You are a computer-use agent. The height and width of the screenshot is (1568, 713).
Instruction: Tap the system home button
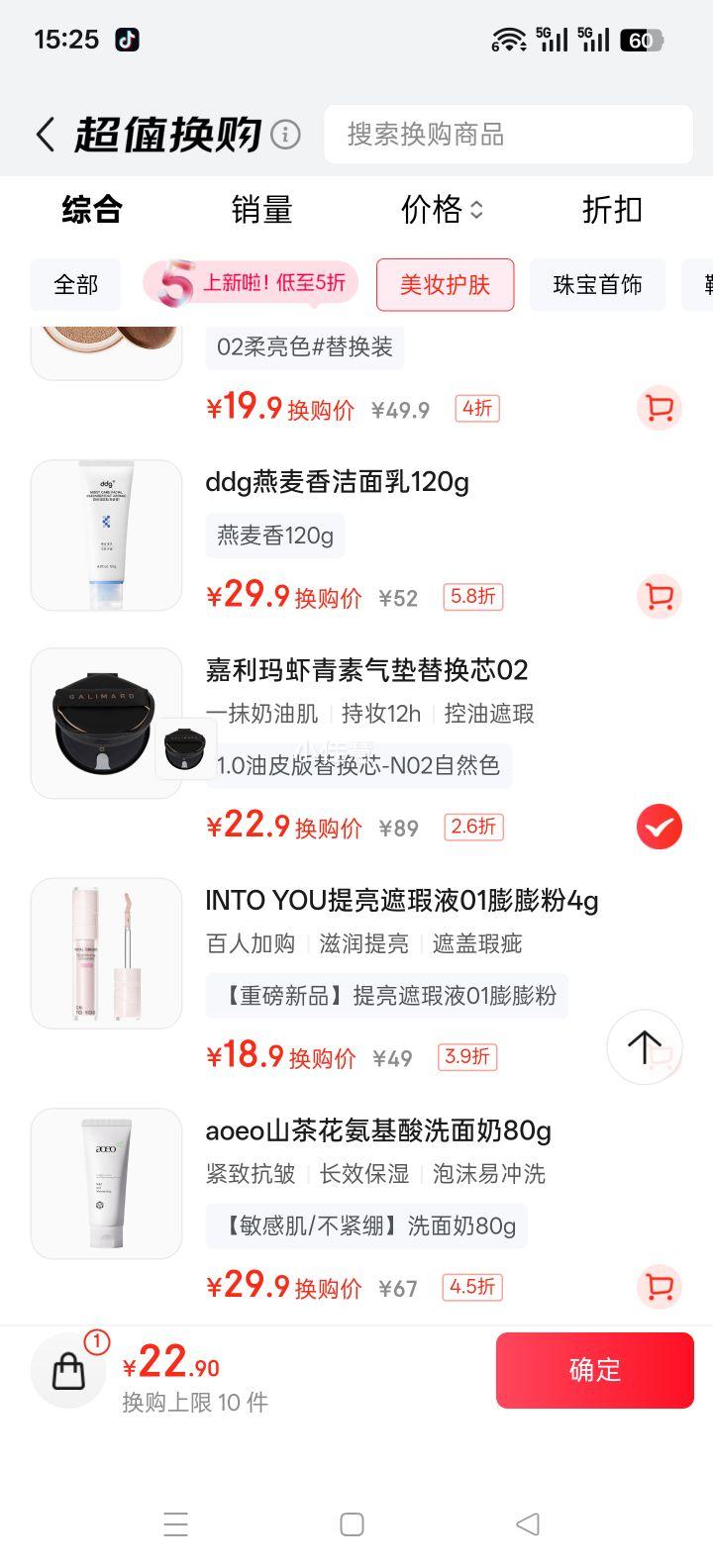point(352,1524)
